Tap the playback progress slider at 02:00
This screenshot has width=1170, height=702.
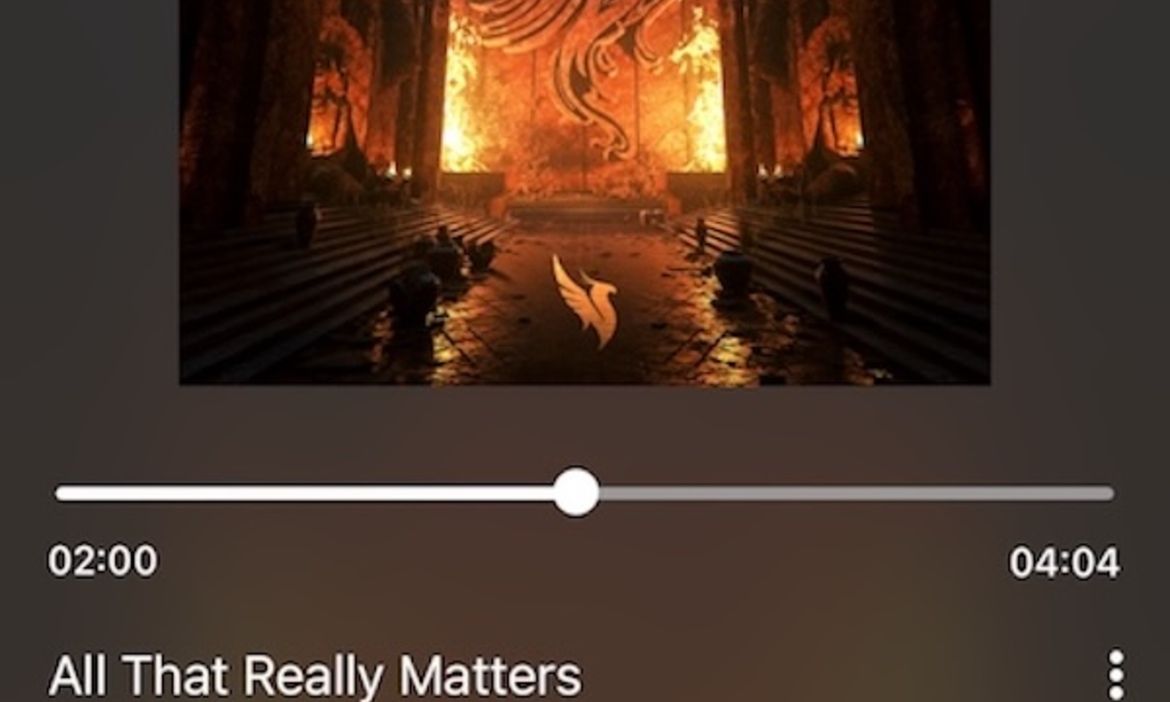pyautogui.click(x=576, y=493)
